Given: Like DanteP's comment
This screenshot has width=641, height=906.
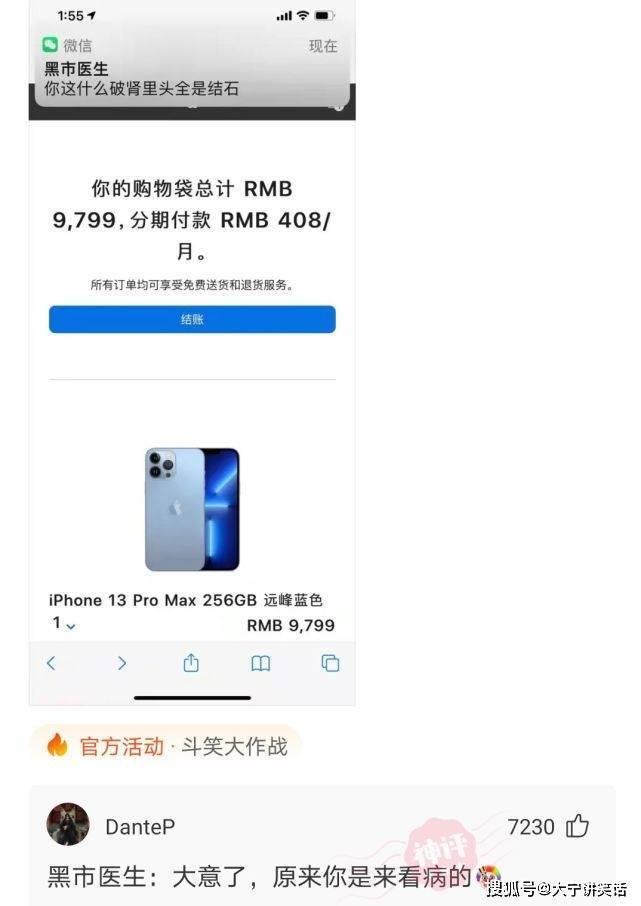Looking at the screenshot, I should tap(577, 826).
